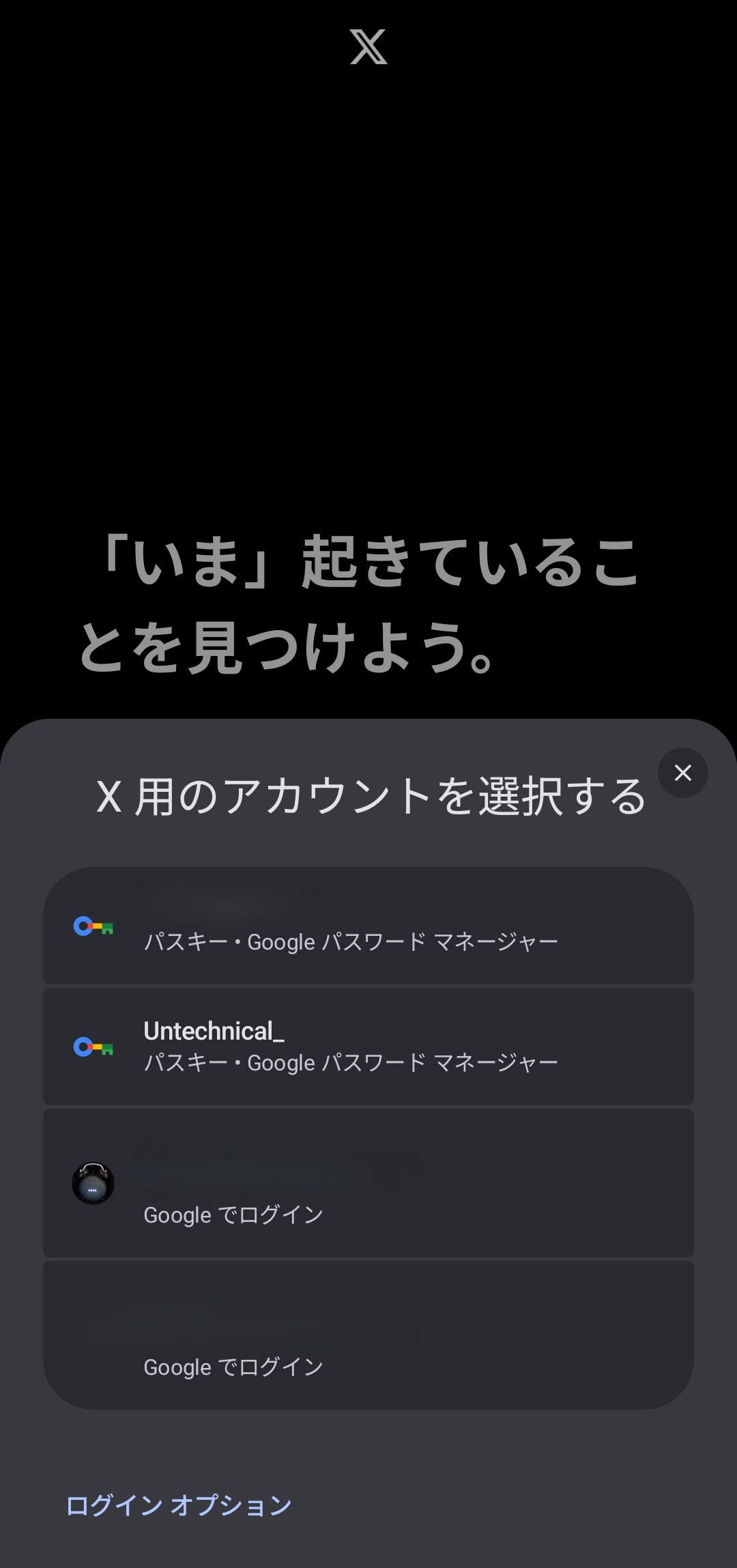Choose the first Google でログイン account
Screen dimensions: 737x1568
pyautogui.click(x=369, y=1183)
